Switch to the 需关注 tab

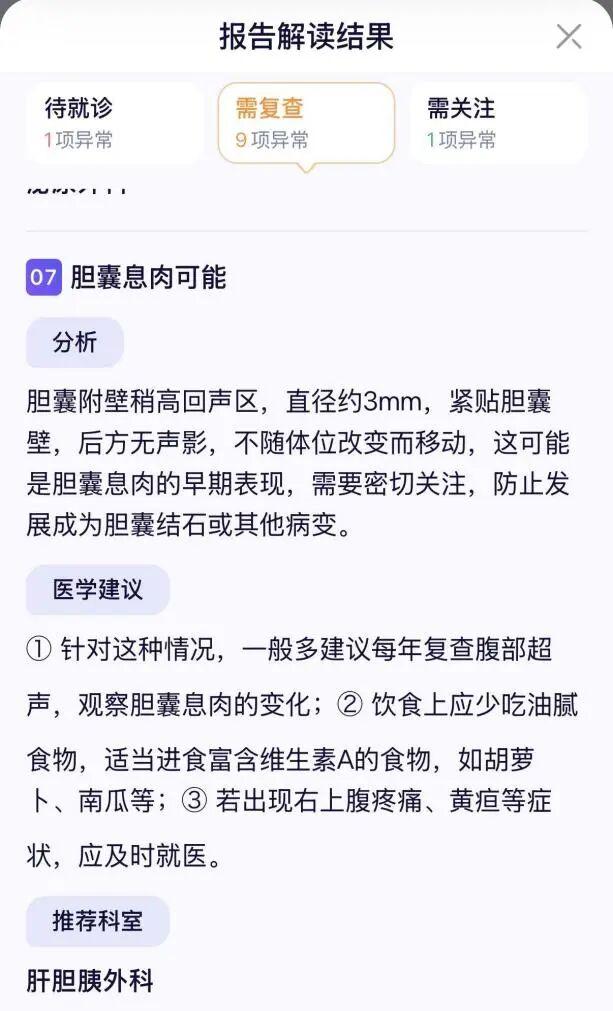click(x=497, y=123)
